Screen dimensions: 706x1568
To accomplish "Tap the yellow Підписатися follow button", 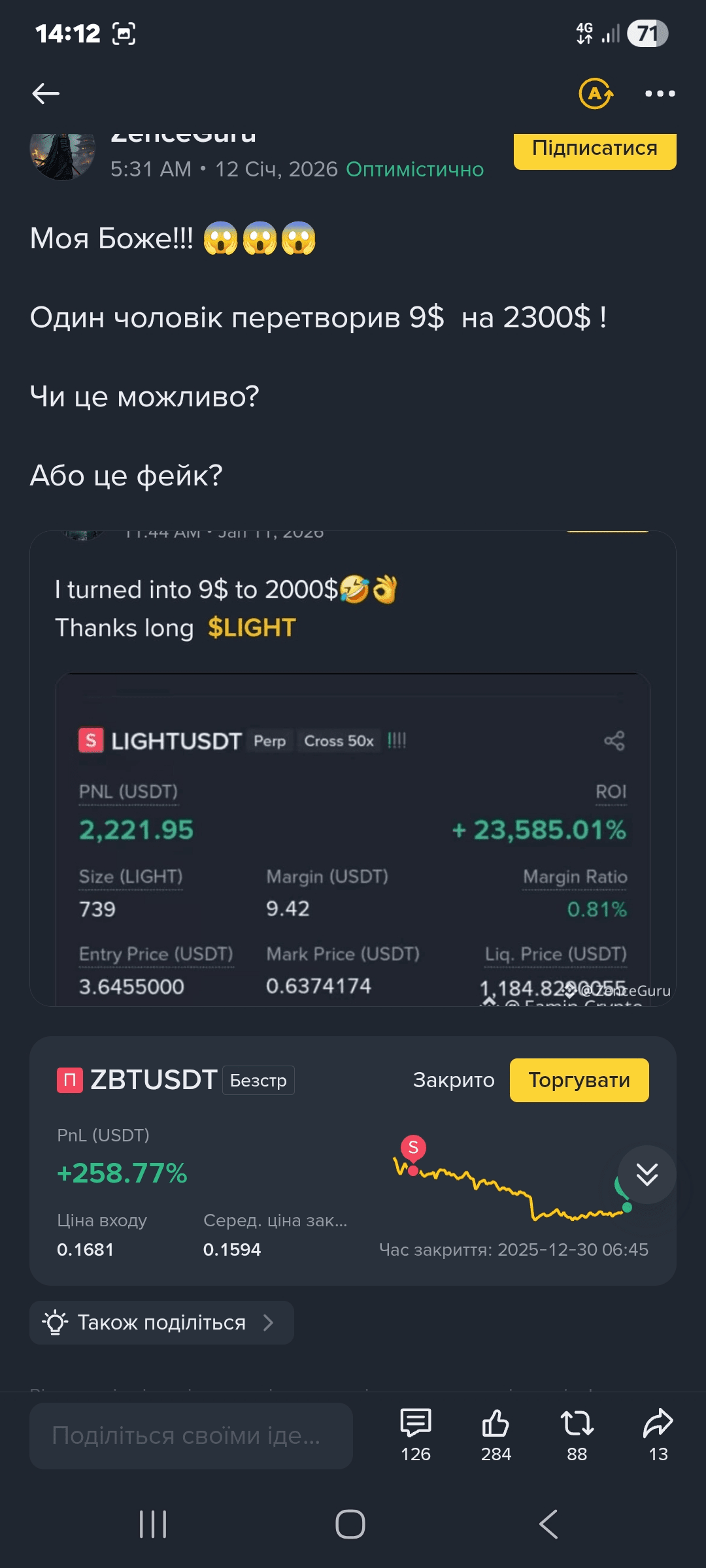I will (x=594, y=150).
